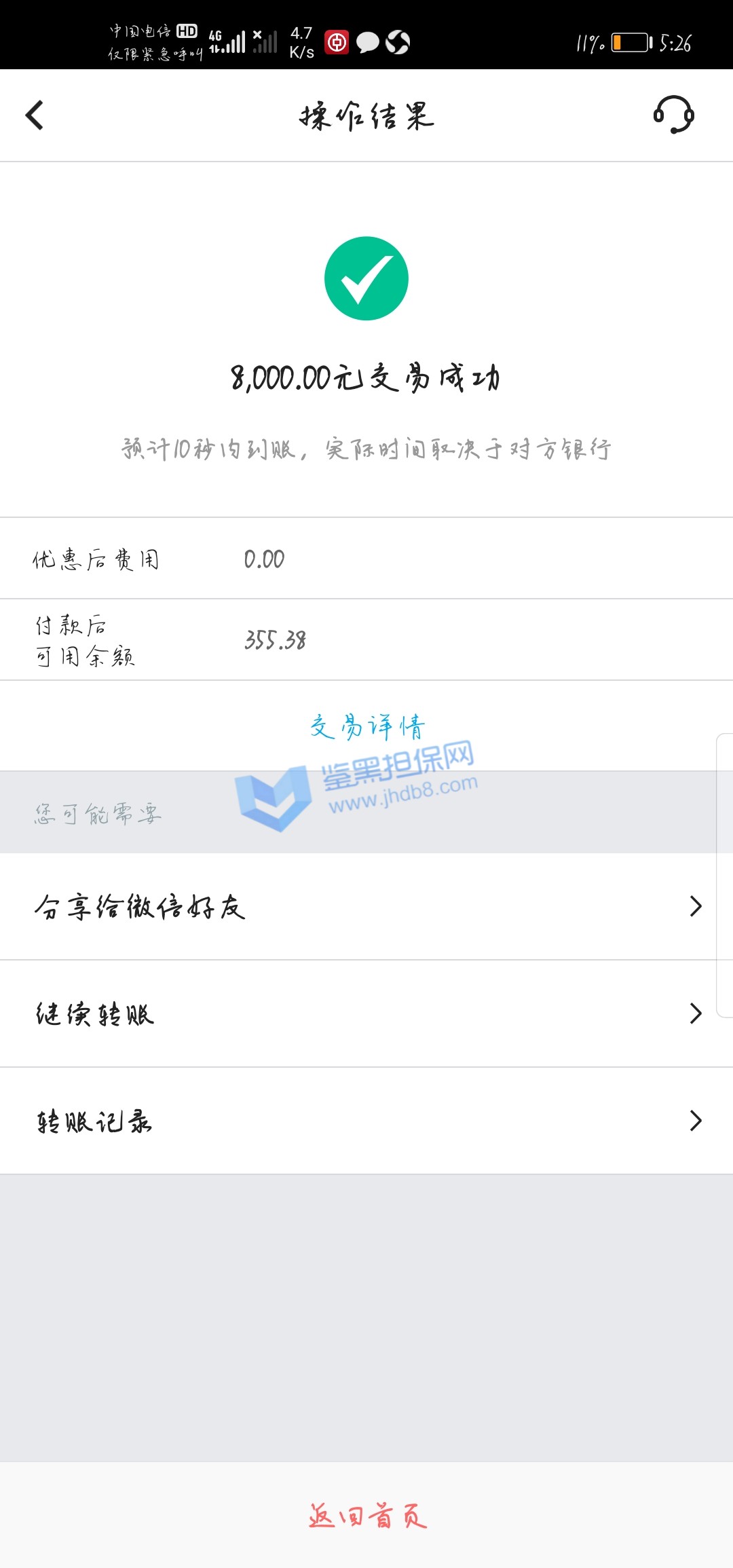
Task: Open the 交易详情 link
Action: coord(367,727)
